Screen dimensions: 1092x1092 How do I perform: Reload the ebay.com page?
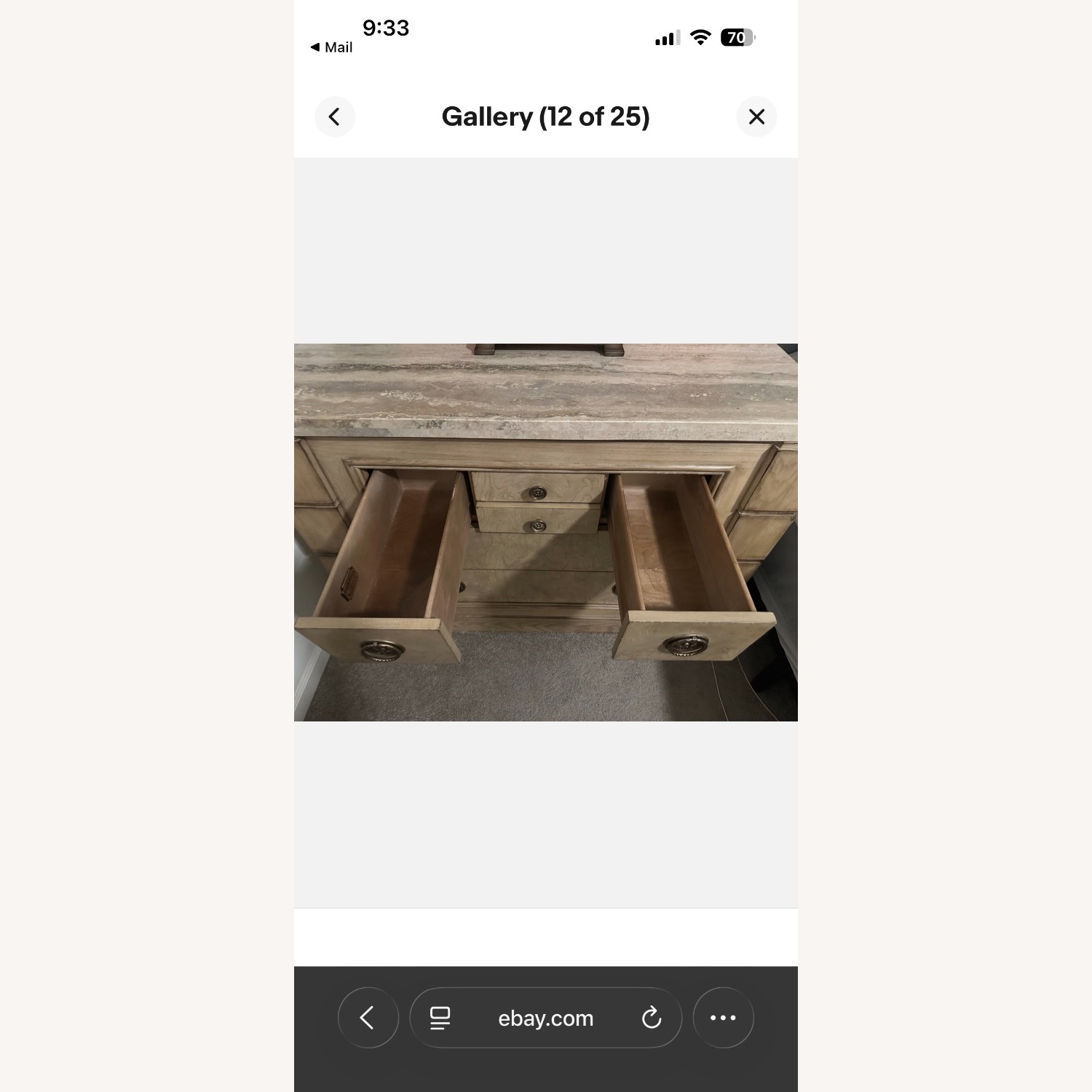(652, 1017)
